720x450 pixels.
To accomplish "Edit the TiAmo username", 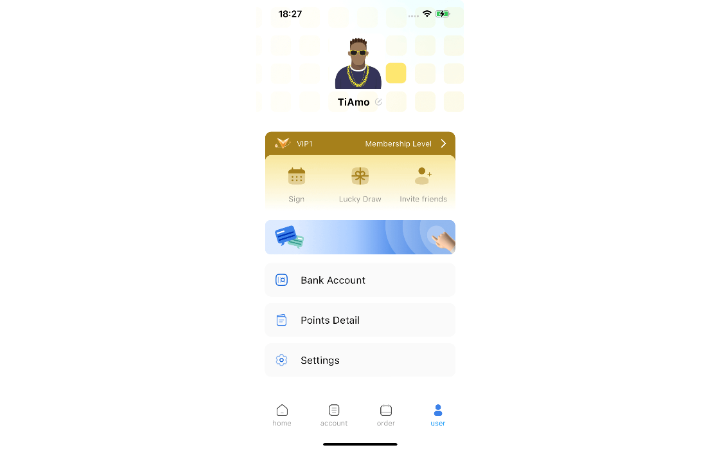I will click(378, 102).
